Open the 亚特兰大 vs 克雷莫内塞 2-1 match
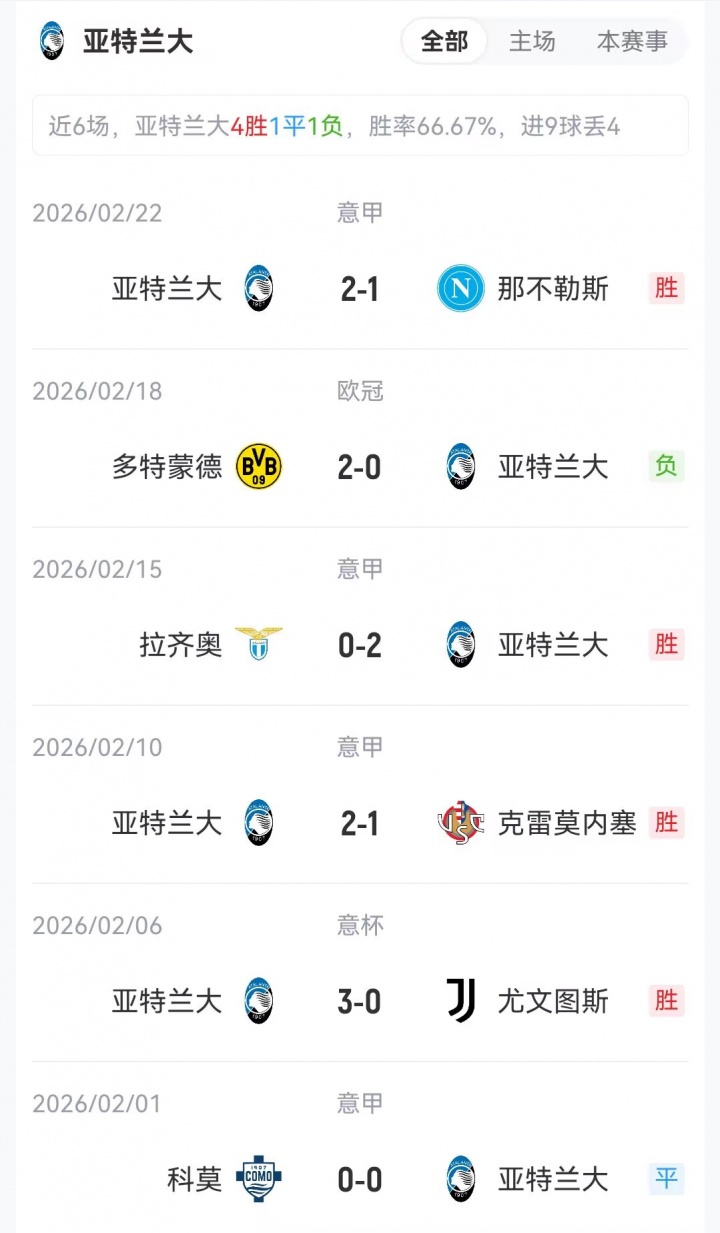 point(360,823)
